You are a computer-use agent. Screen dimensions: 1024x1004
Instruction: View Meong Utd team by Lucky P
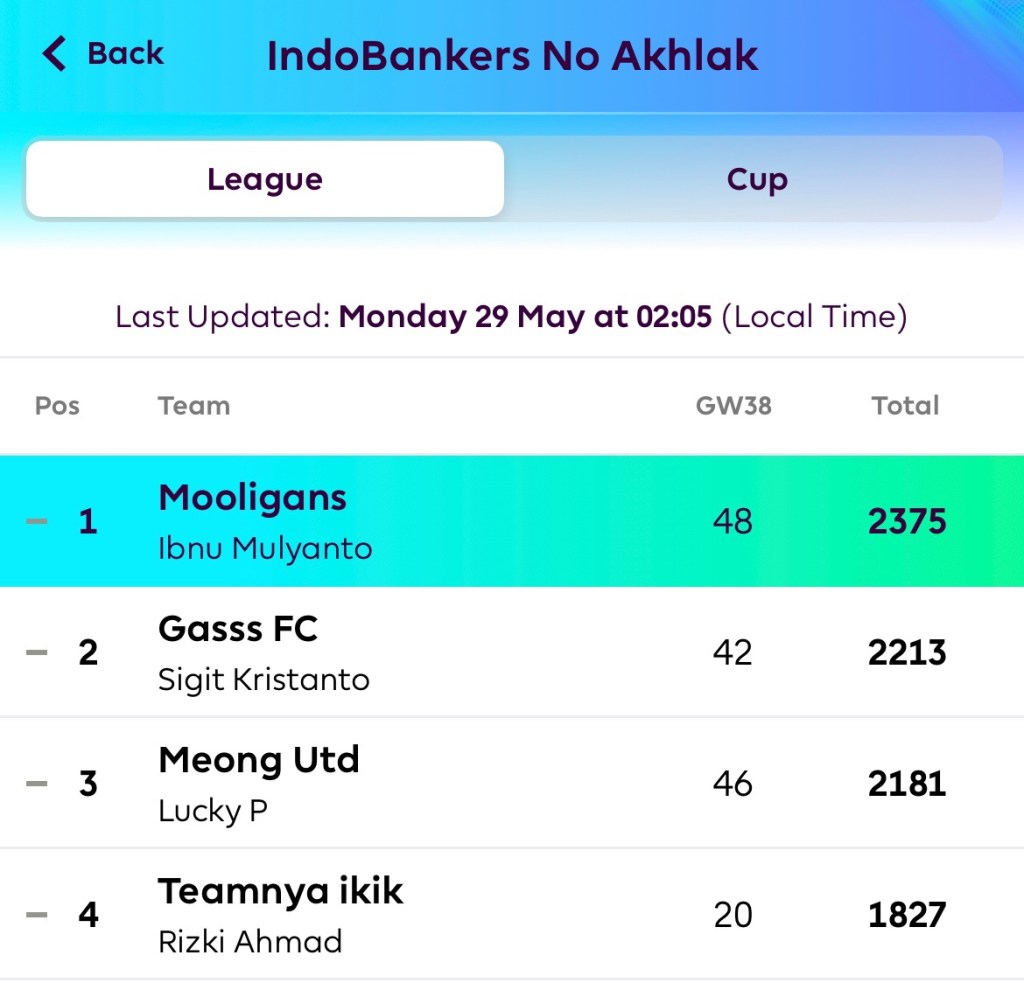point(258,761)
